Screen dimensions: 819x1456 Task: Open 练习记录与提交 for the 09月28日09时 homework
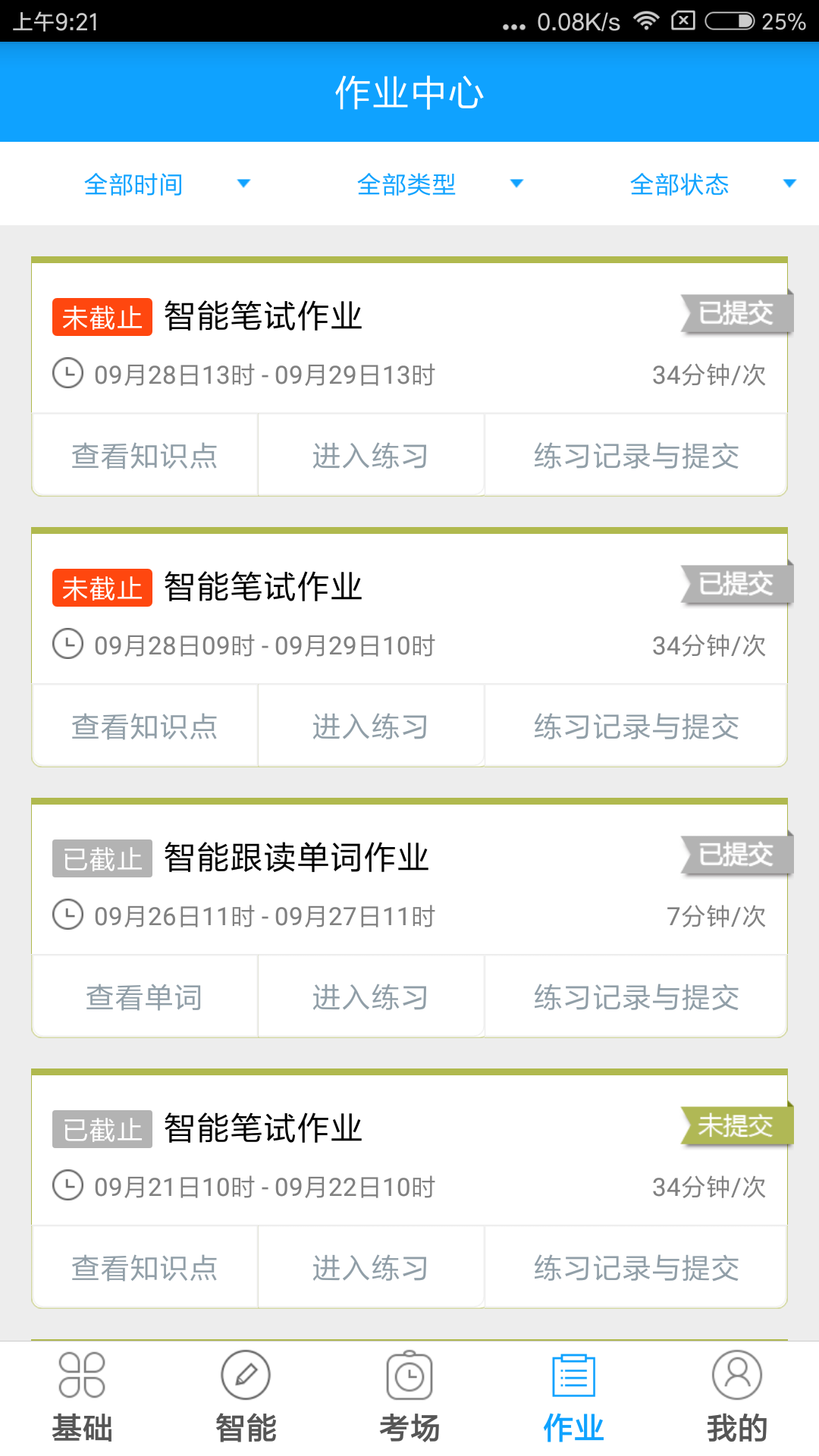point(635,726)
